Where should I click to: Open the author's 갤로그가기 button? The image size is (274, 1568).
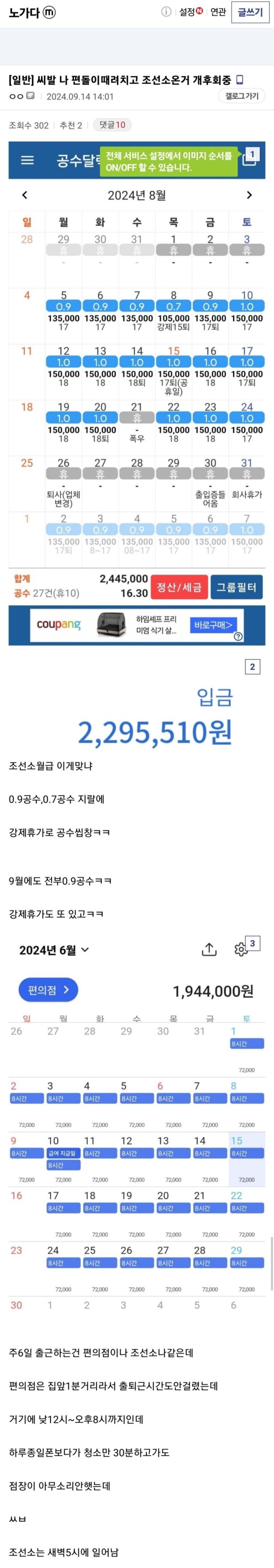(x=242, y=96)
